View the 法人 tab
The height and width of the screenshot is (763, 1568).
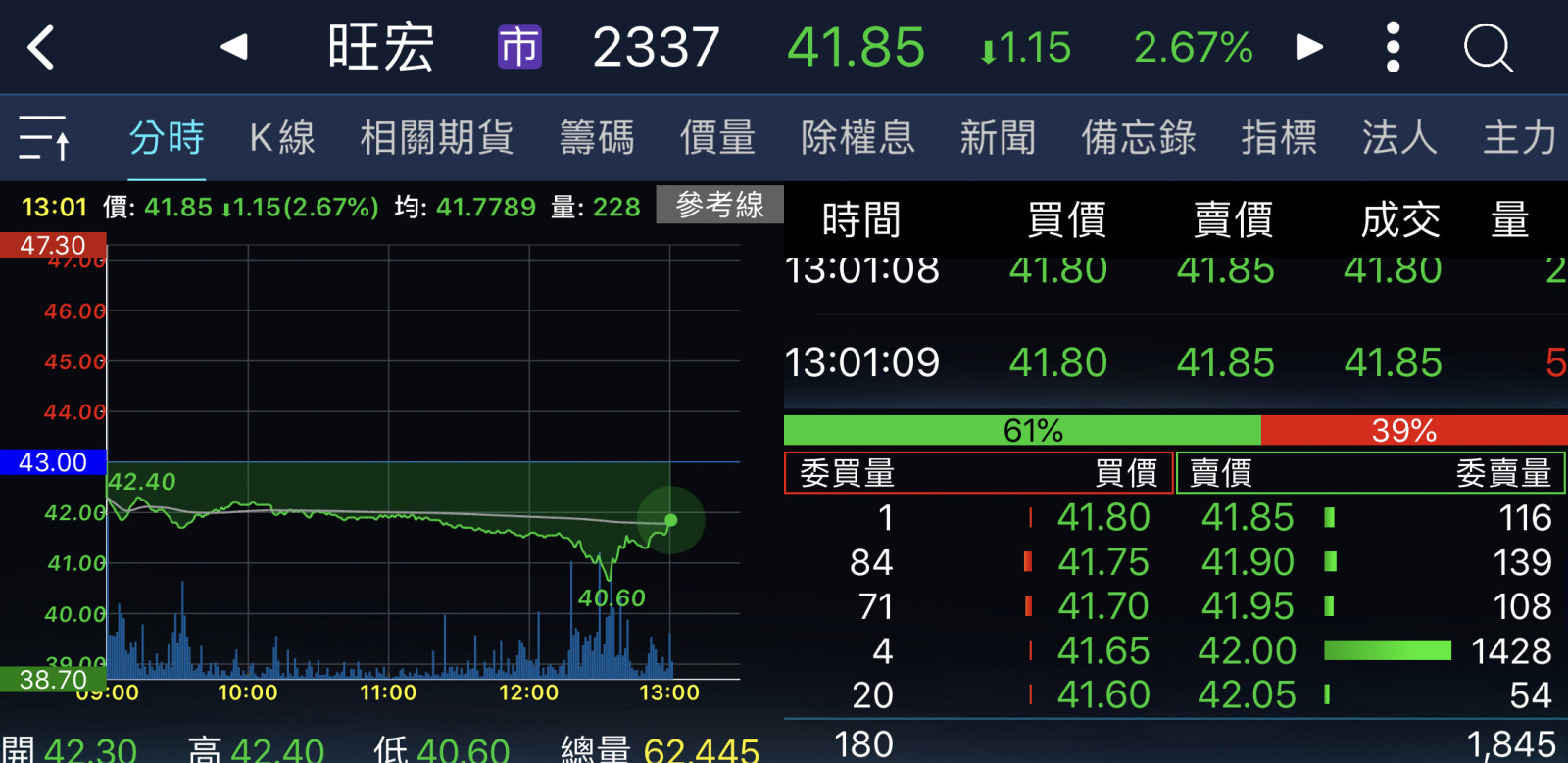[1399, 137]
